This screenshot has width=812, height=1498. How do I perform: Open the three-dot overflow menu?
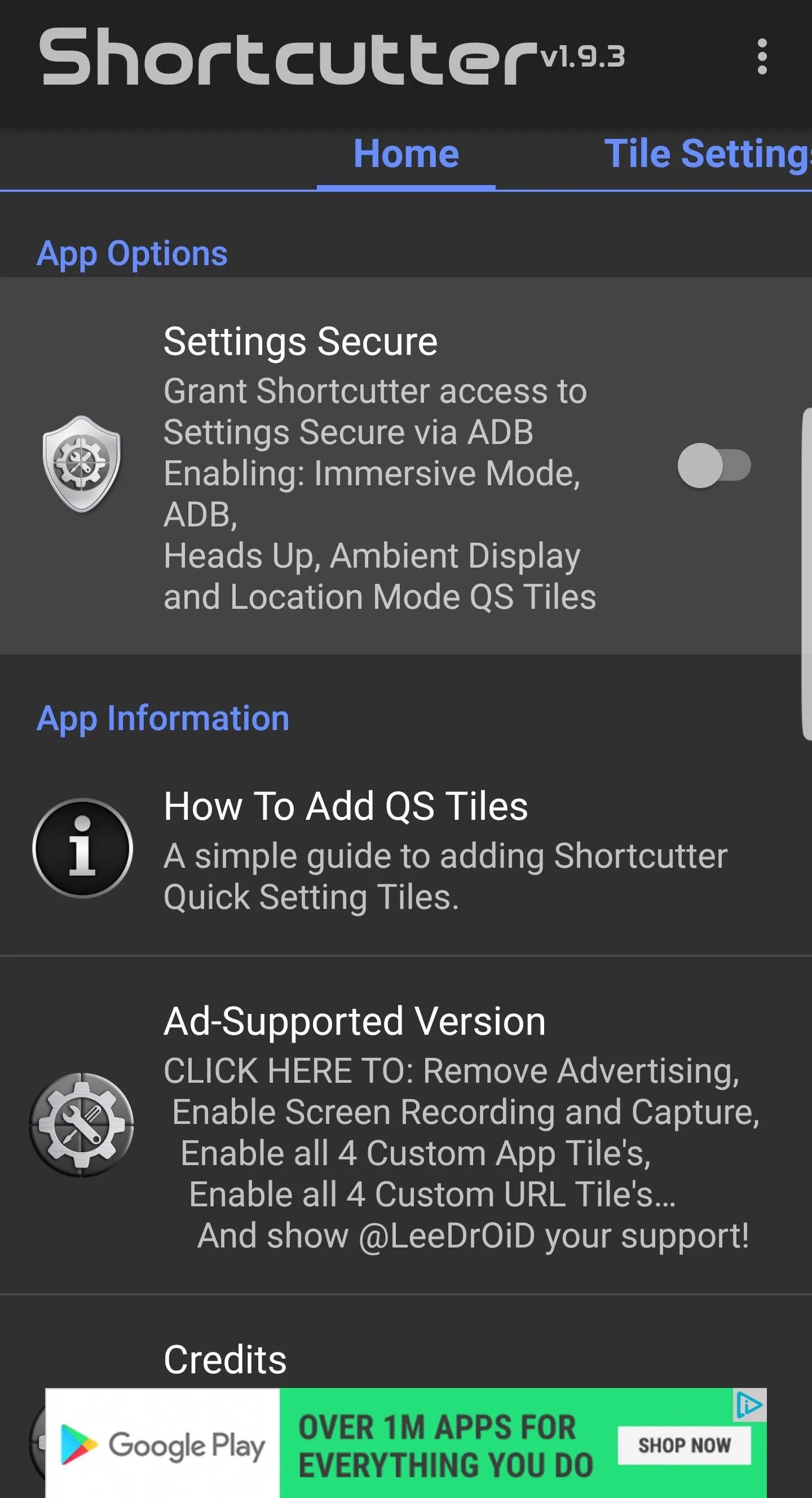tap(762, 57)
